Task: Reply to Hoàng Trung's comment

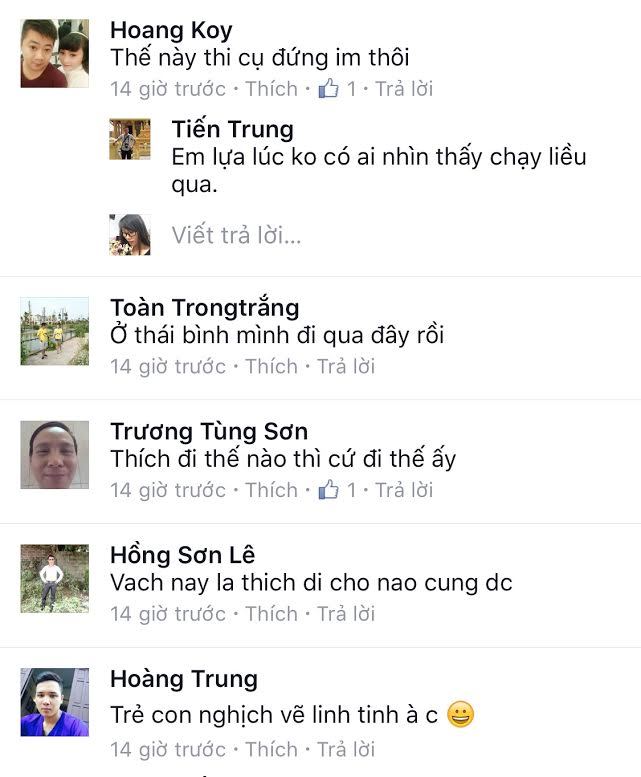Action: tap(346, 749)
